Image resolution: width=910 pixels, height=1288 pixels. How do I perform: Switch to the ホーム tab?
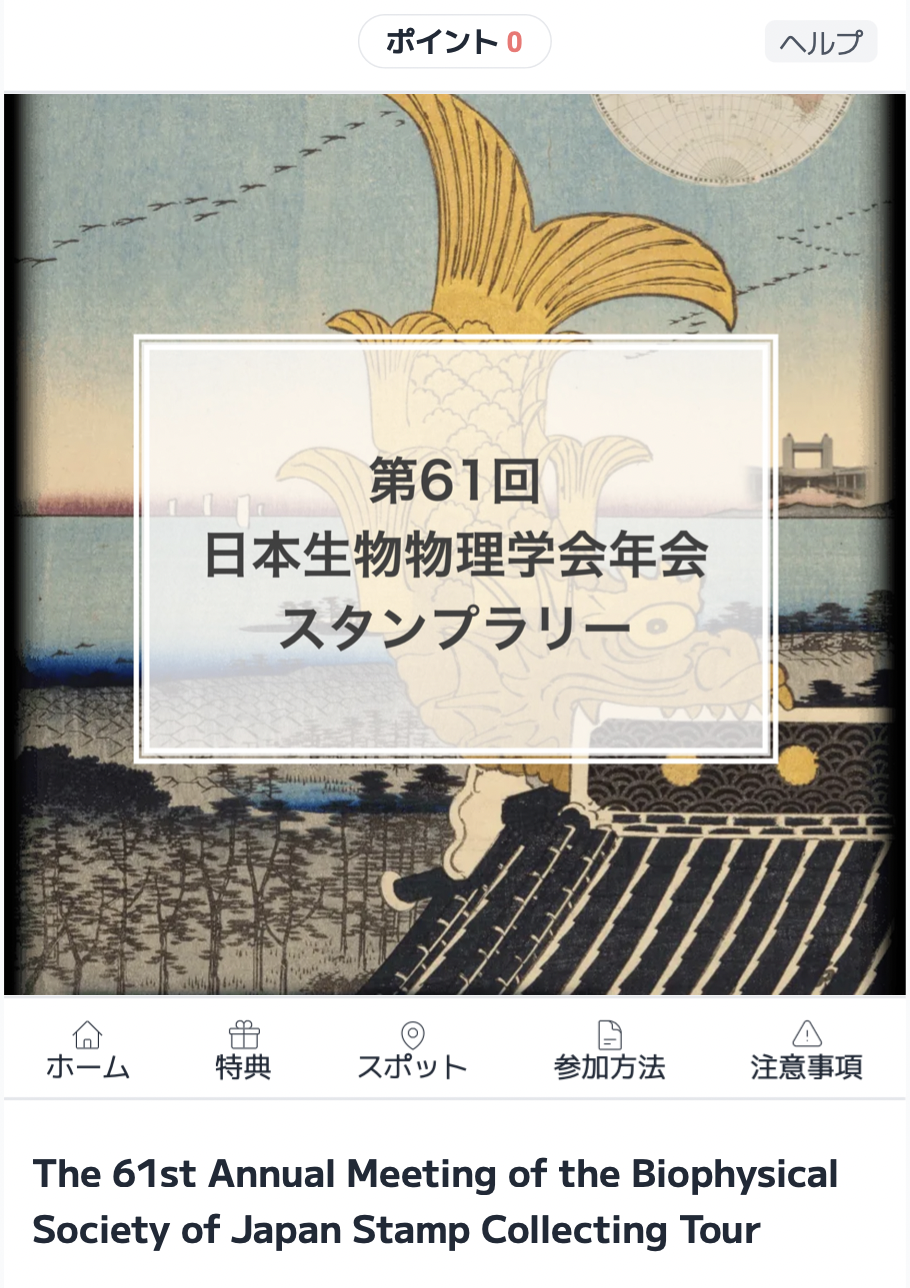click(x=88, y=1051)
